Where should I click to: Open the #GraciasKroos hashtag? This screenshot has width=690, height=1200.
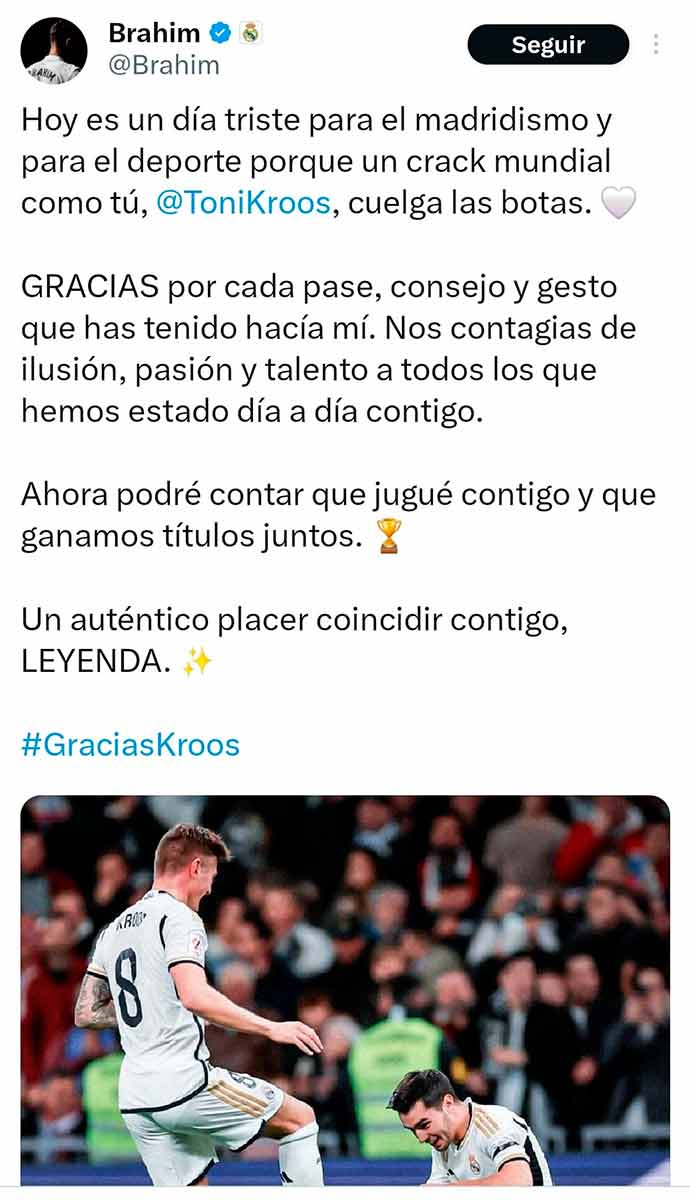point(130,745)
